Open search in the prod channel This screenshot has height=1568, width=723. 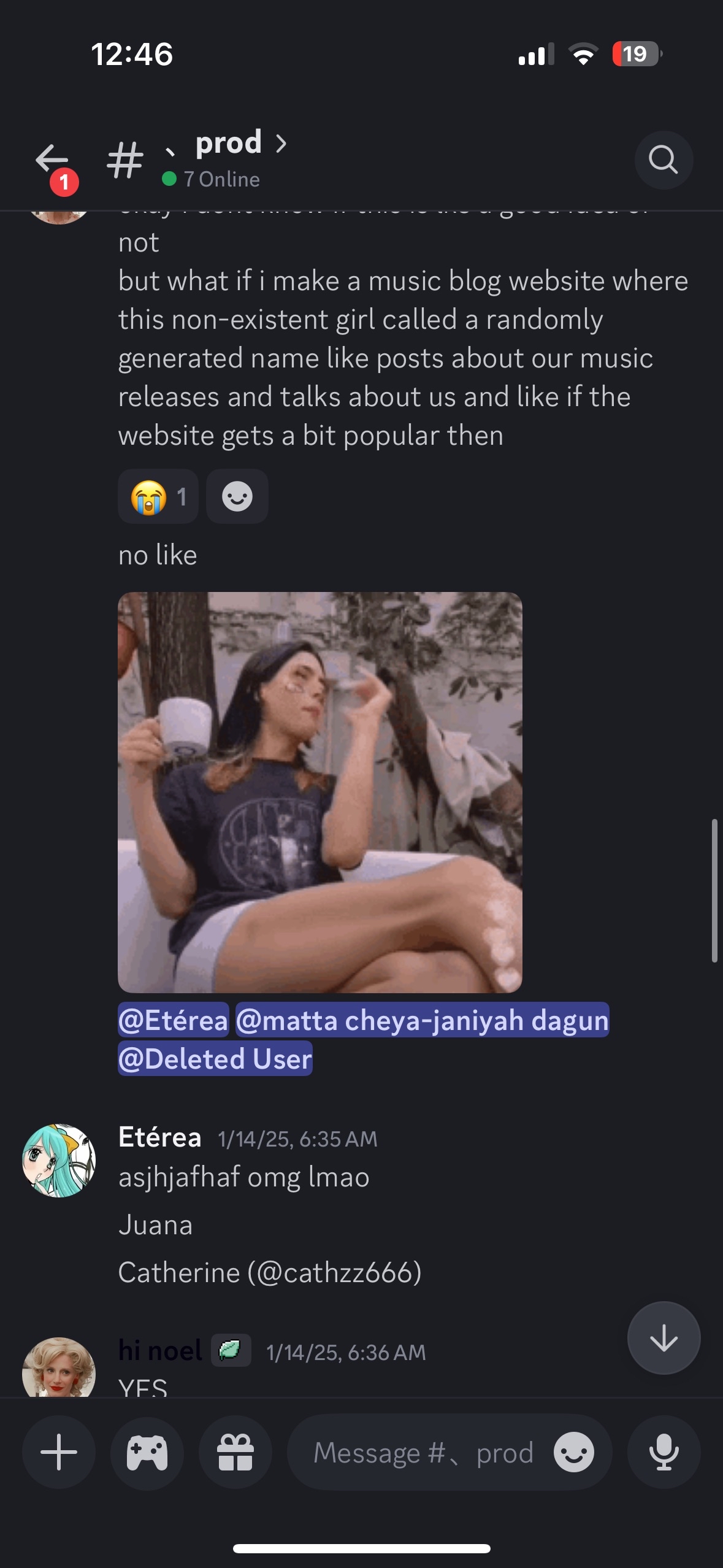click(663, 160)
